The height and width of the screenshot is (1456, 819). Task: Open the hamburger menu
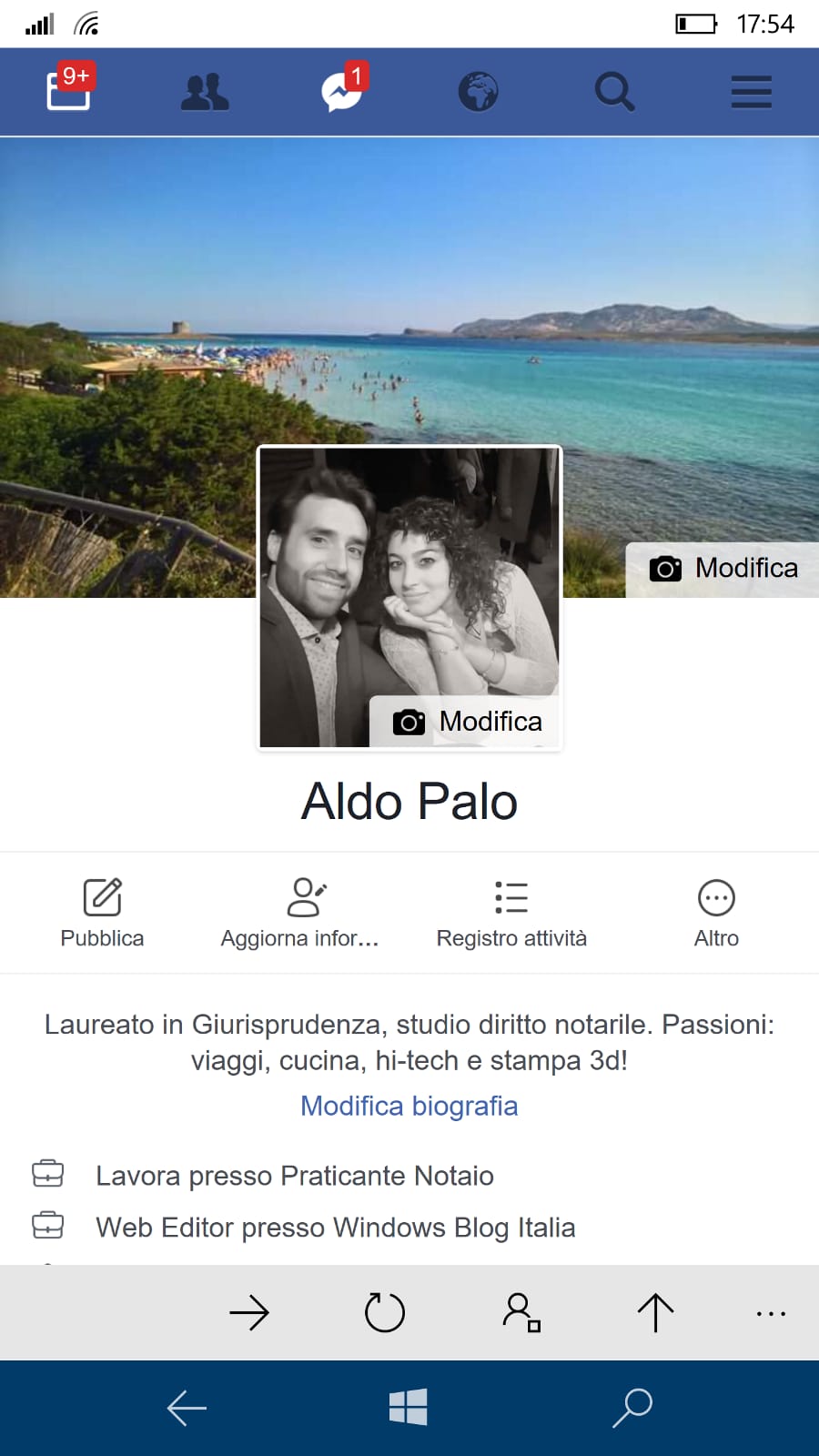751,92
